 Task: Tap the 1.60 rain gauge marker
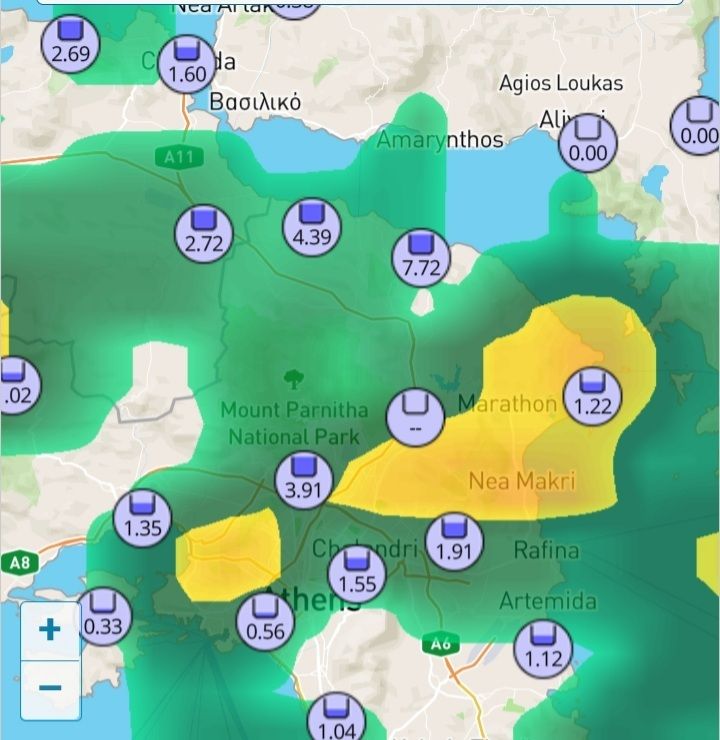187,65
